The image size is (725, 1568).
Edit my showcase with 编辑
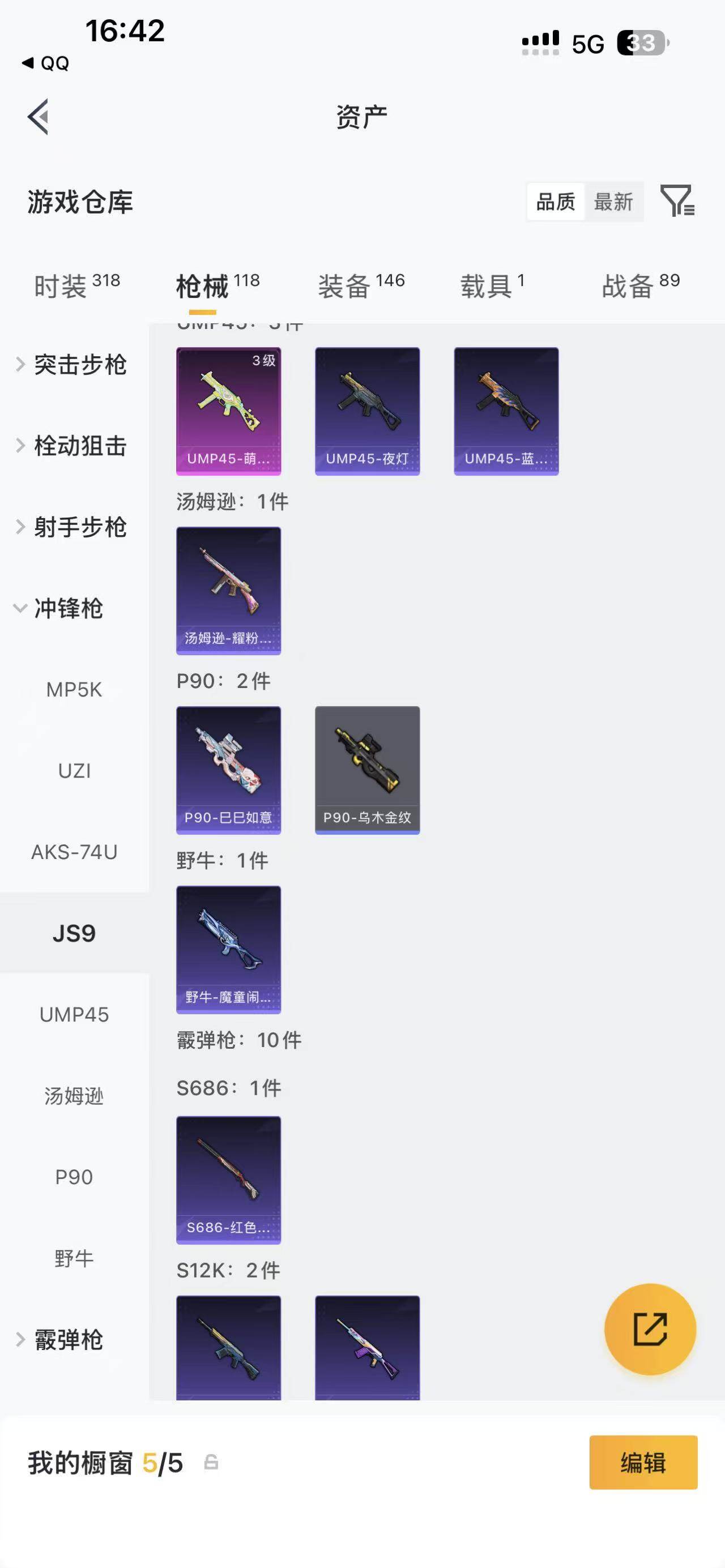[x=643, y=1462]
